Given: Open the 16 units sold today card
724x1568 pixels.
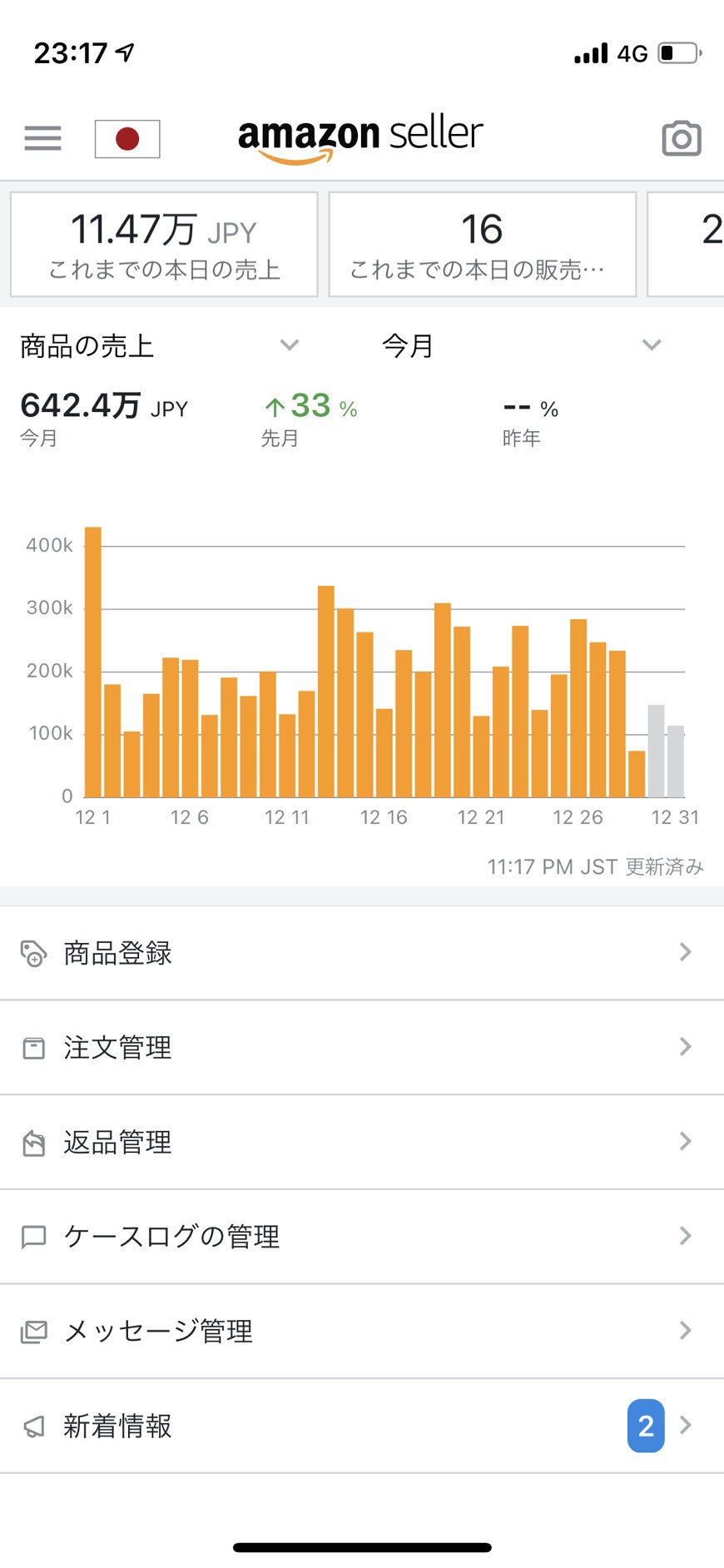Looking at the screenshot, I should click(483, 245).
